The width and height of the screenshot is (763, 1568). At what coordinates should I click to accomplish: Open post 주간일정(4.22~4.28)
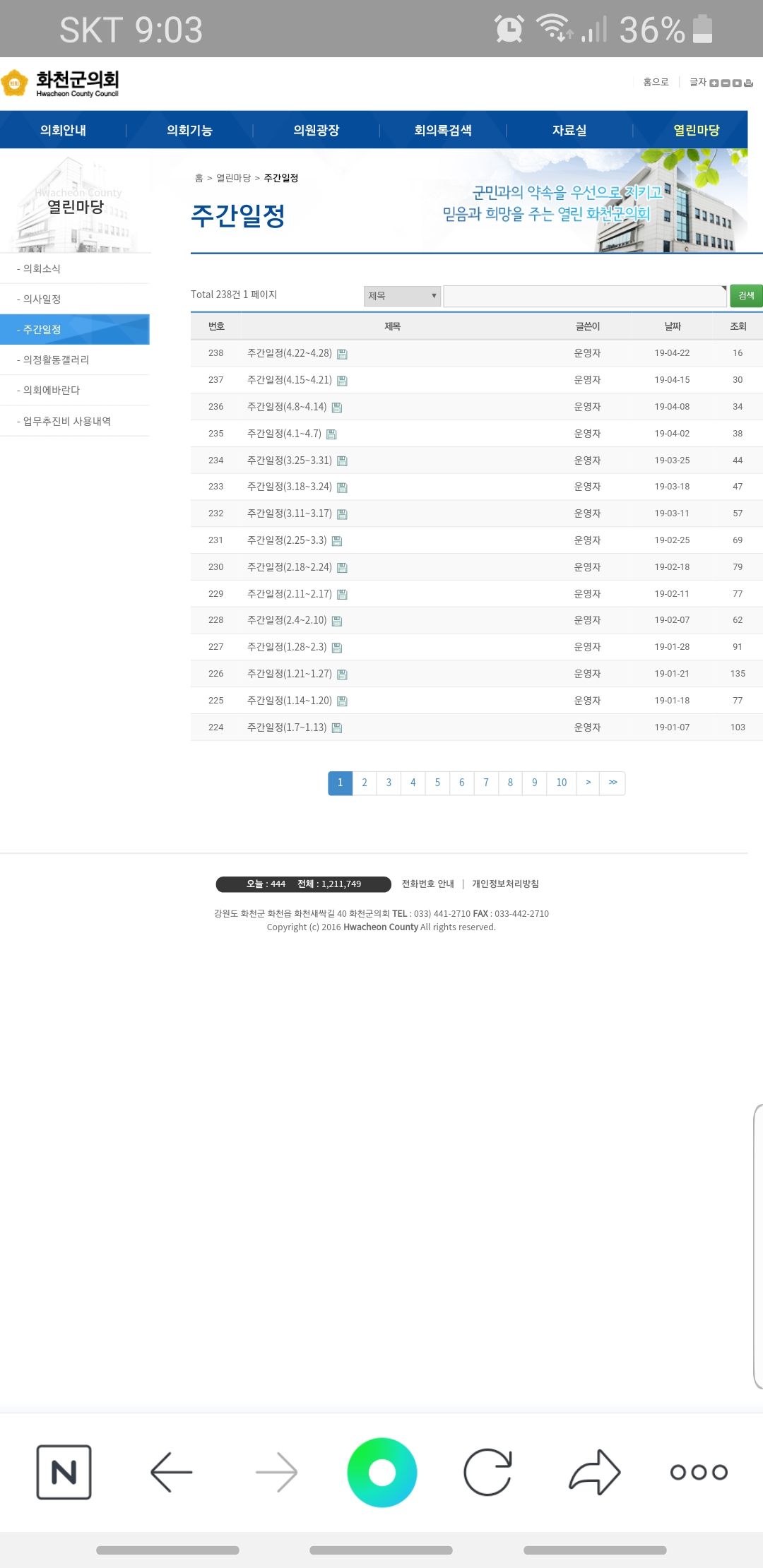click(x=290, y=353)
